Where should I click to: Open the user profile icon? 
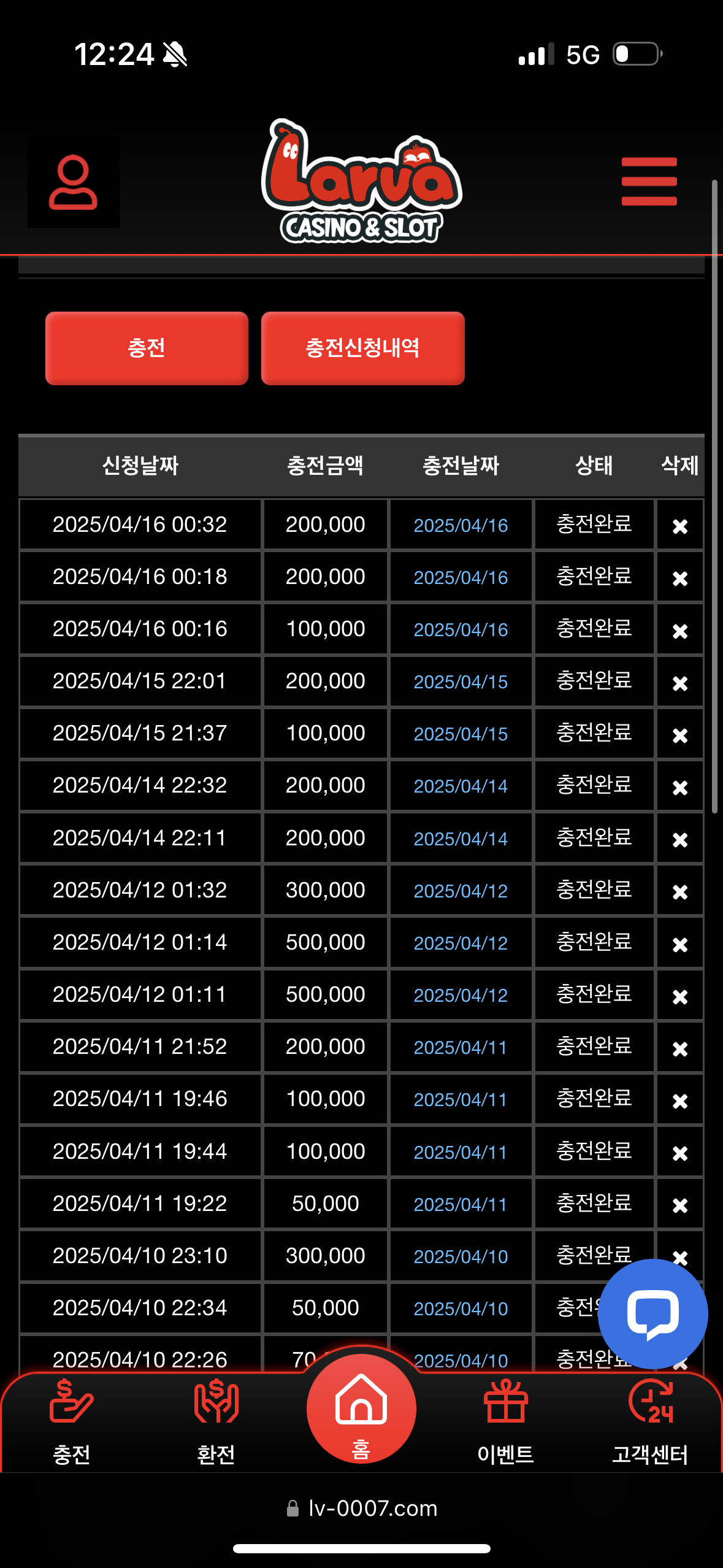74,182
